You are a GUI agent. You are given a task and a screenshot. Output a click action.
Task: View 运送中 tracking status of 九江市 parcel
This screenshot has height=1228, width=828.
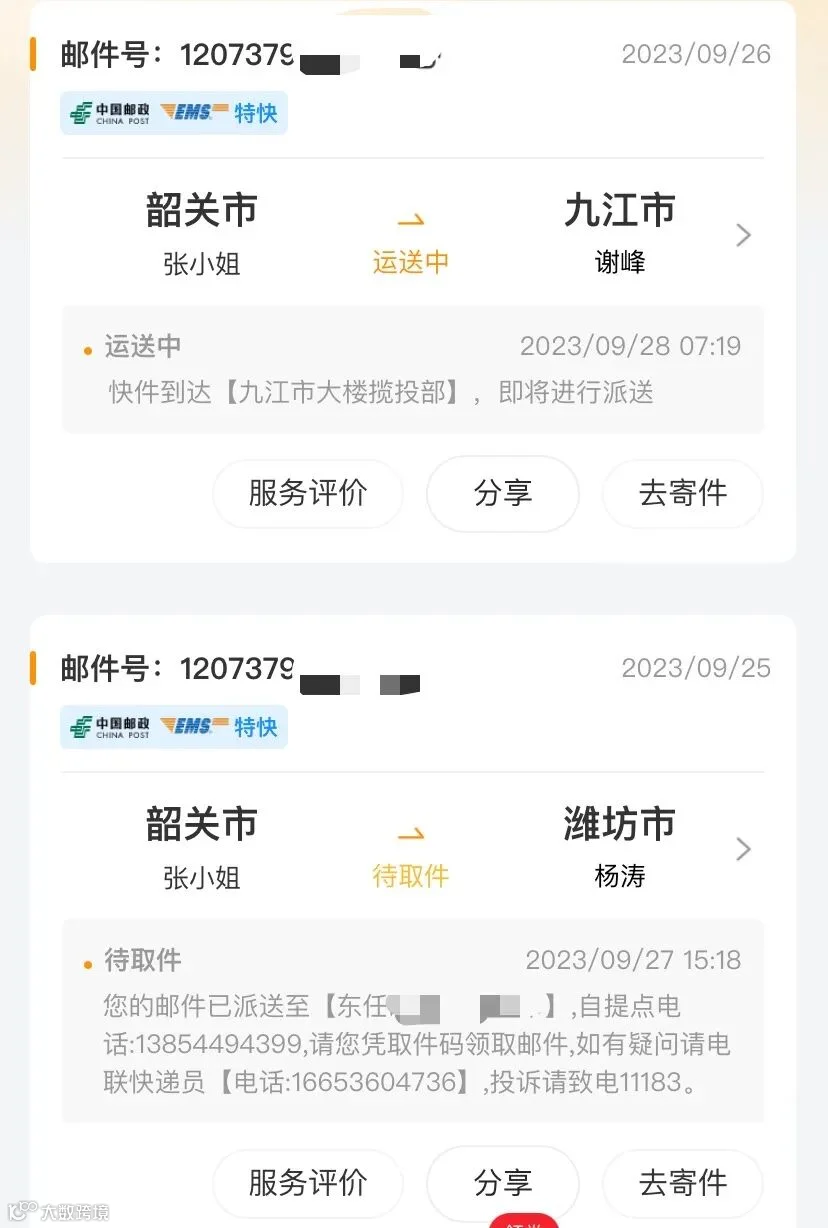413,369
